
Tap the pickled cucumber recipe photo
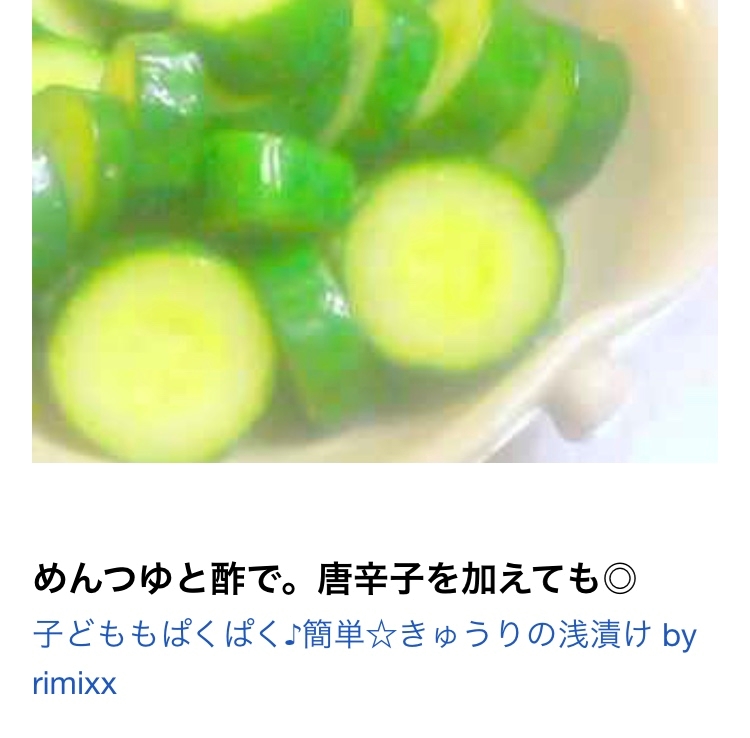pyautogui.click(x=375, y=231)
